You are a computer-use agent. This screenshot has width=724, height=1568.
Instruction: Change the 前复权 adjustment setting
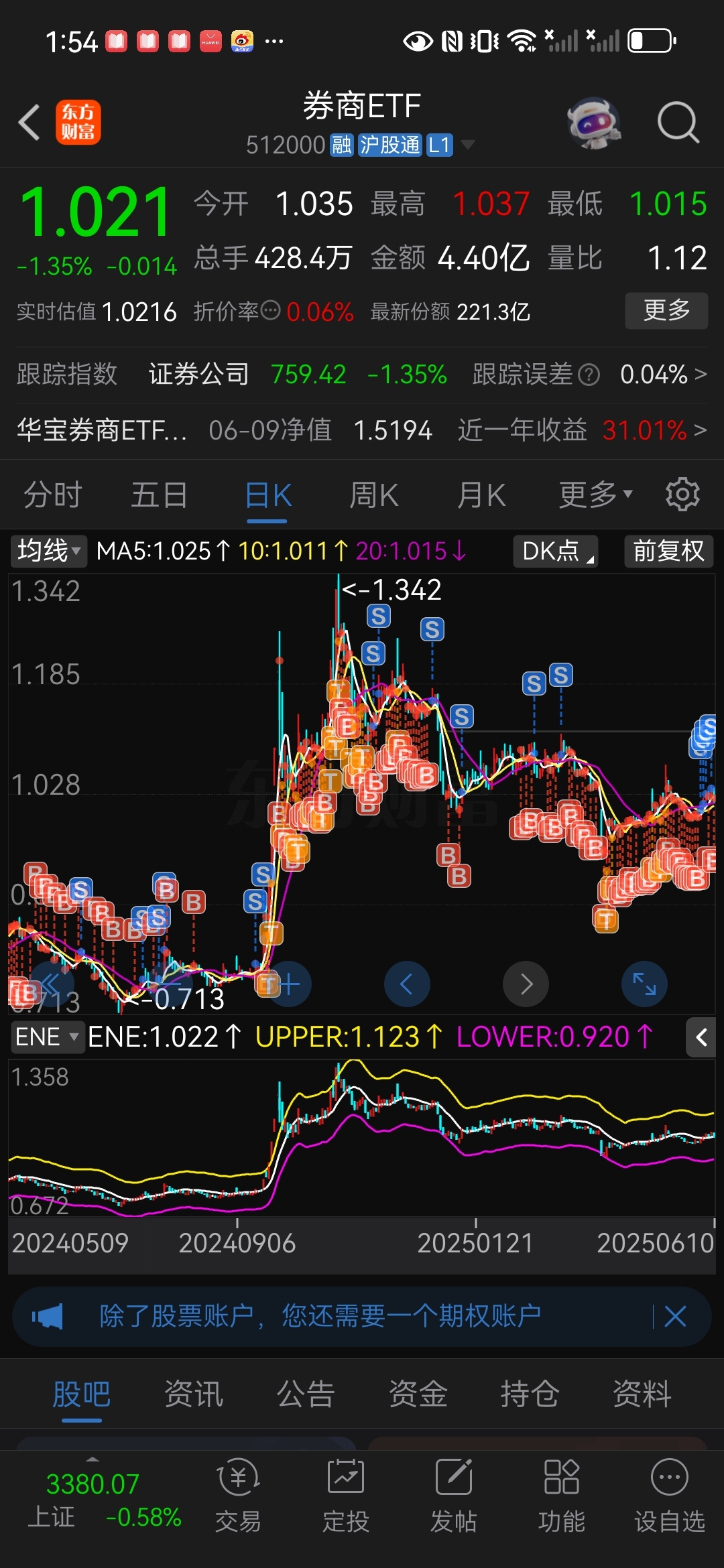pos(668,551)
